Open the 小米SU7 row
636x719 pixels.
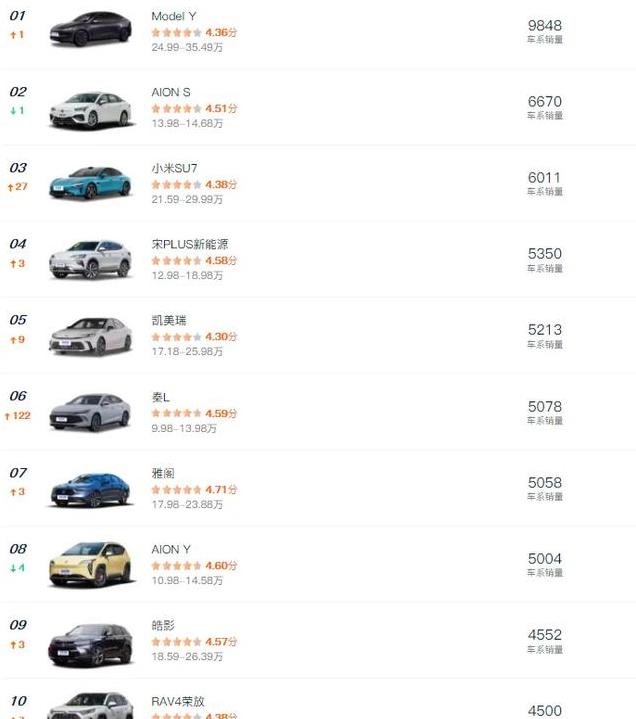175,168
